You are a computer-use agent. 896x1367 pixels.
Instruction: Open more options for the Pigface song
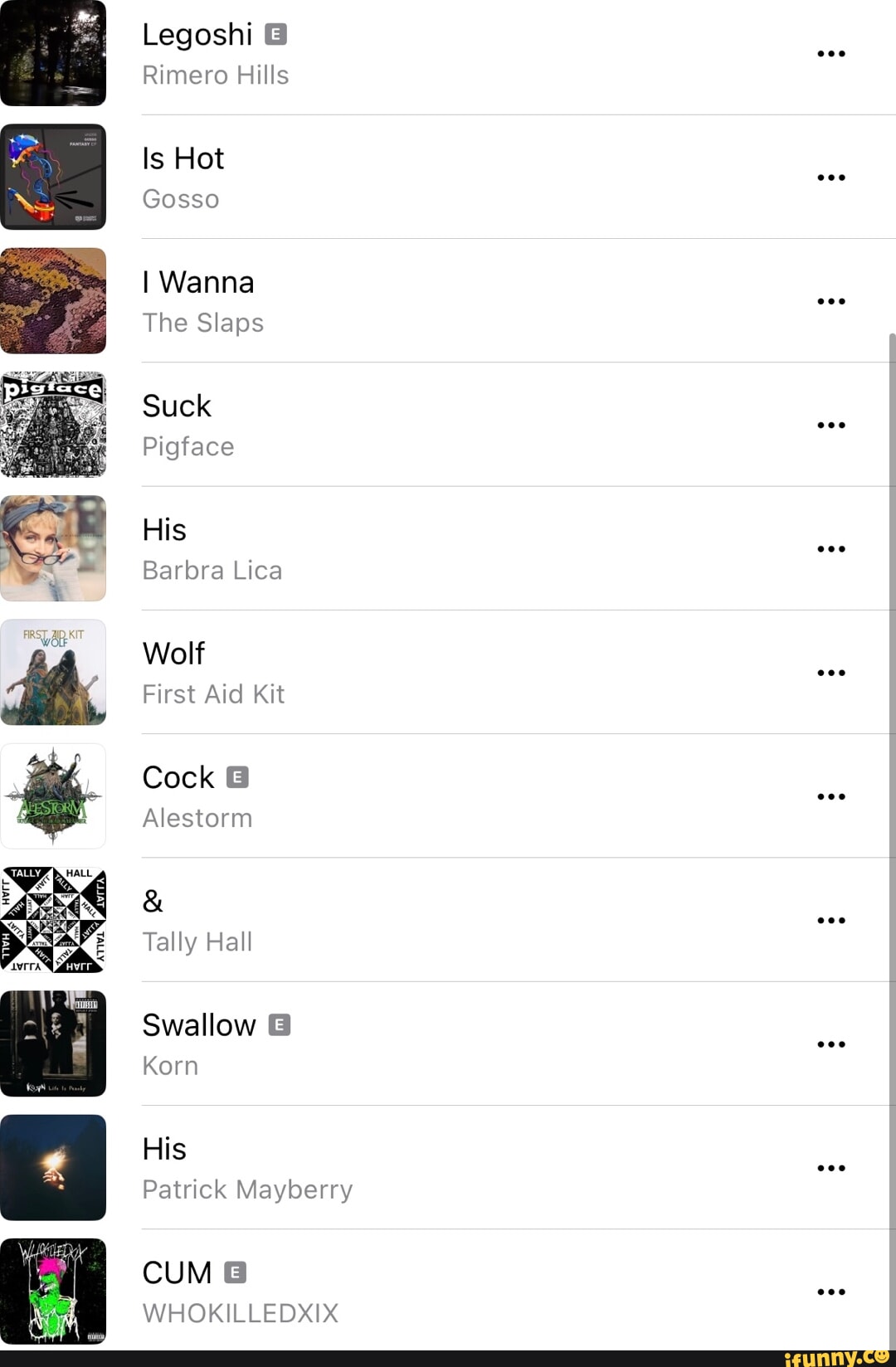click(830, 425)
